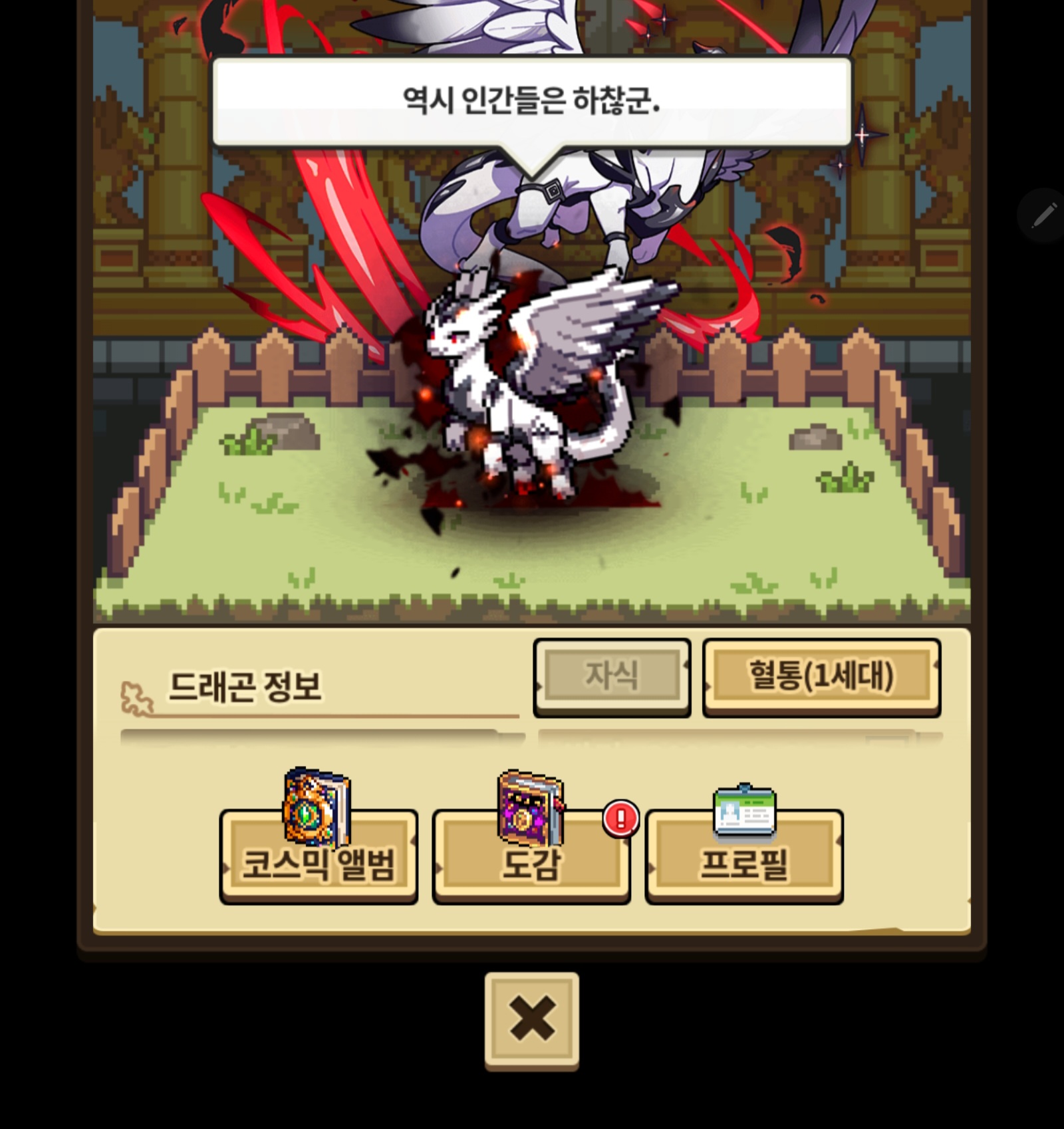Tap the 자식 offspring button

click(612, 676)
